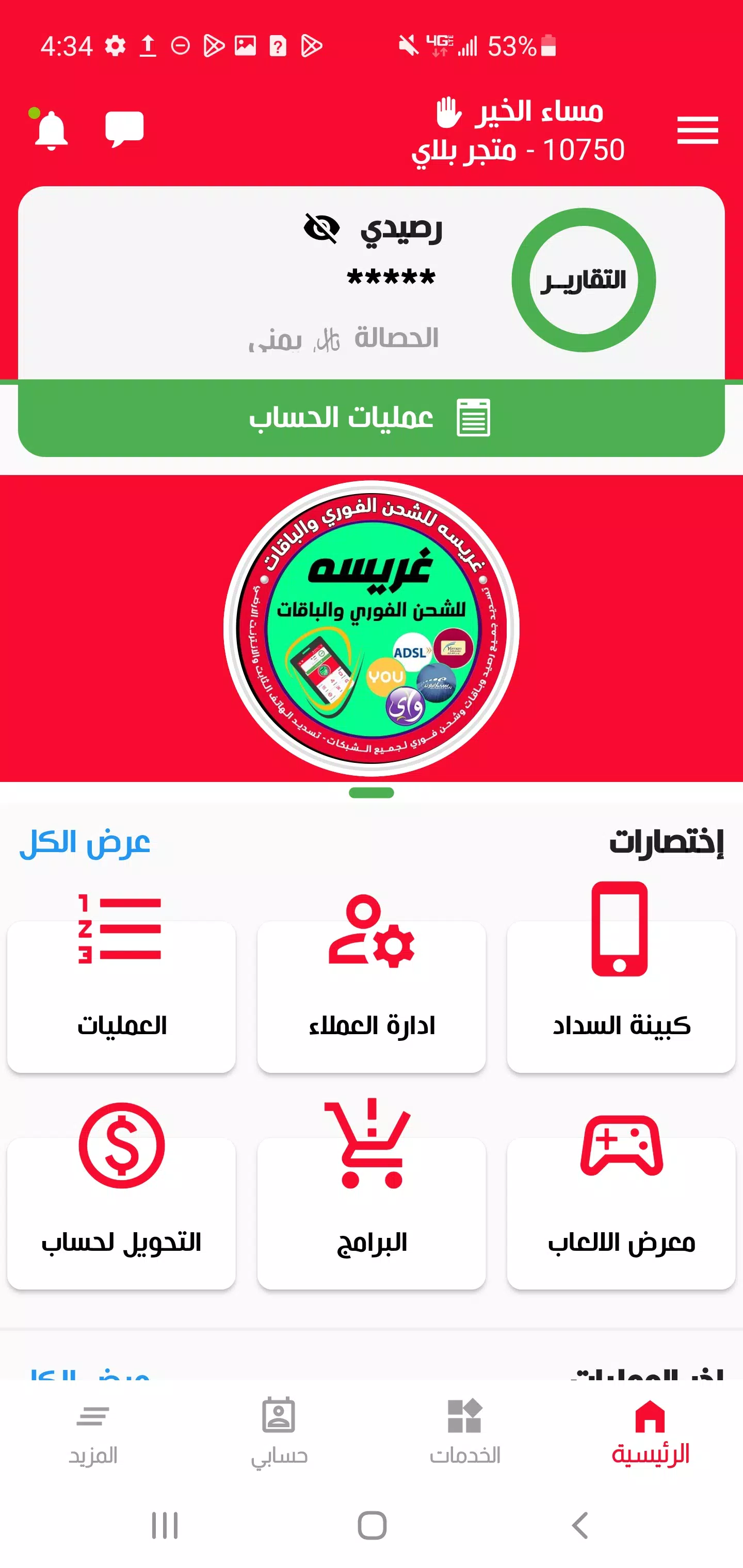
Task: Open ادارة العملاء customer management
Action: click(372, 980)
